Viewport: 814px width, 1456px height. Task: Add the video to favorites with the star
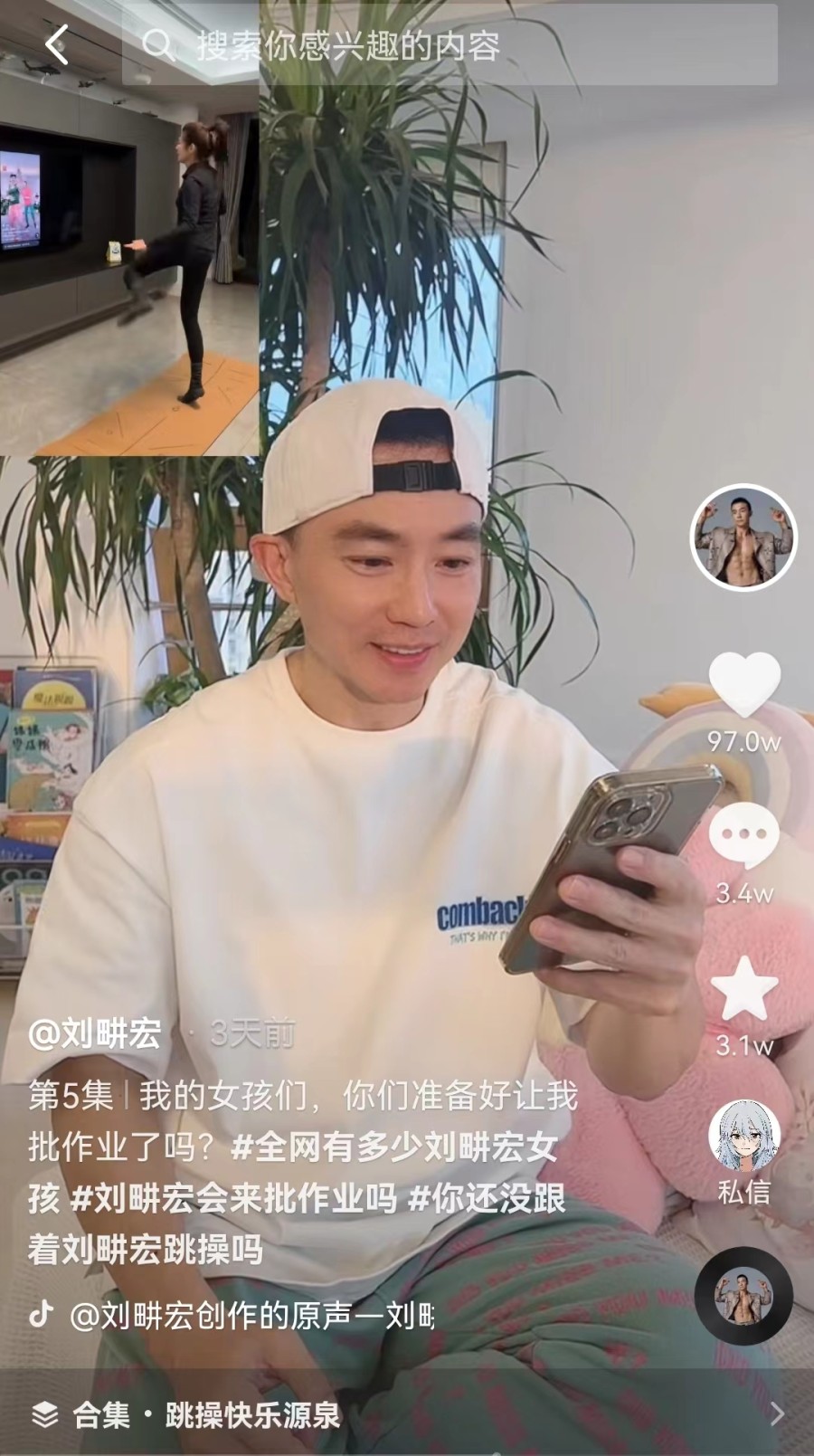point(743,989)
